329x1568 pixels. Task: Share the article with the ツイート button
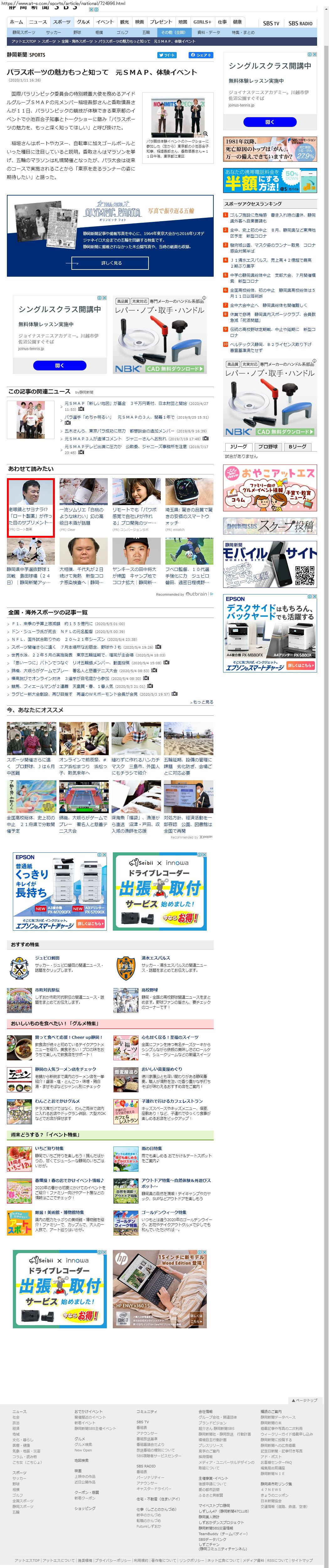[167, 55]
